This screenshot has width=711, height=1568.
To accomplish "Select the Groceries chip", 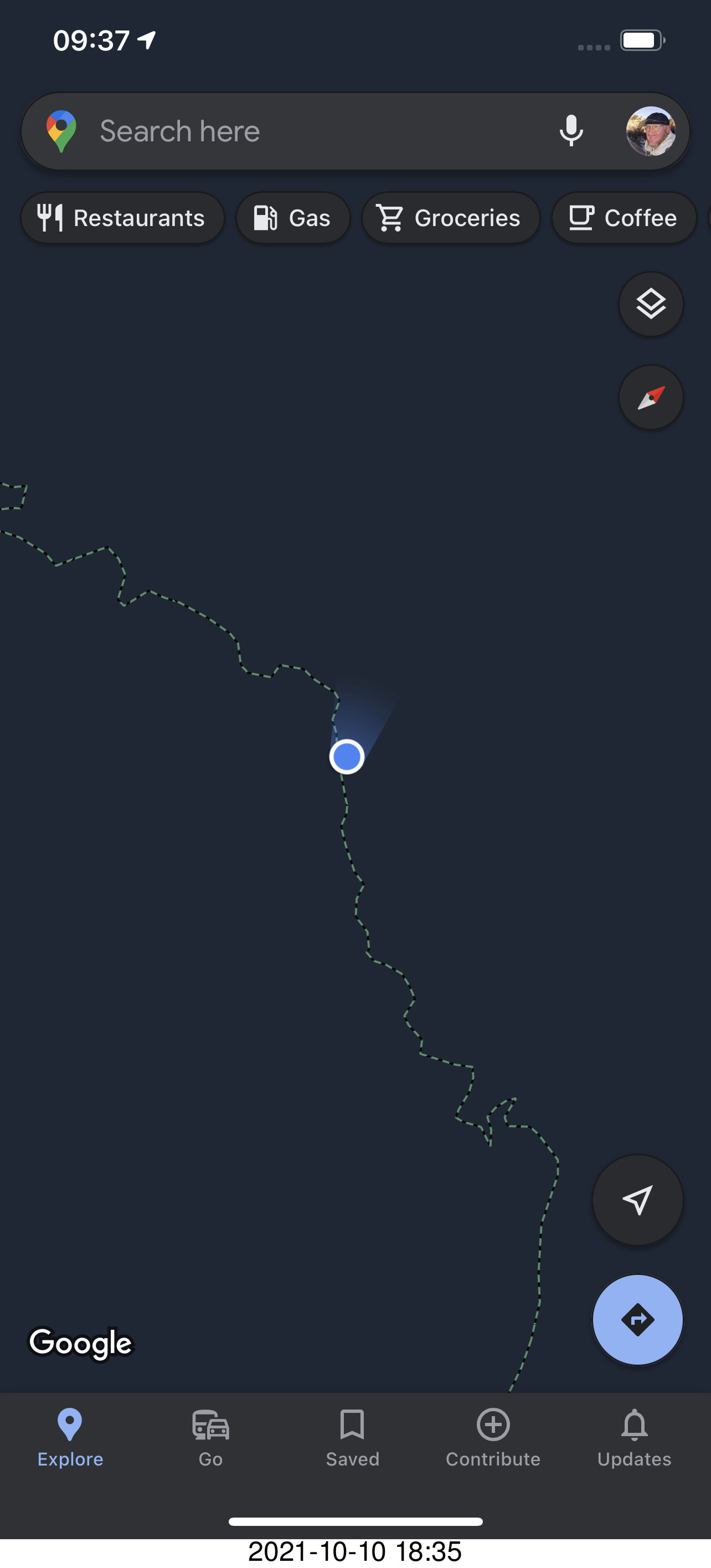I will pyautogui.click(x=450, y=218).
